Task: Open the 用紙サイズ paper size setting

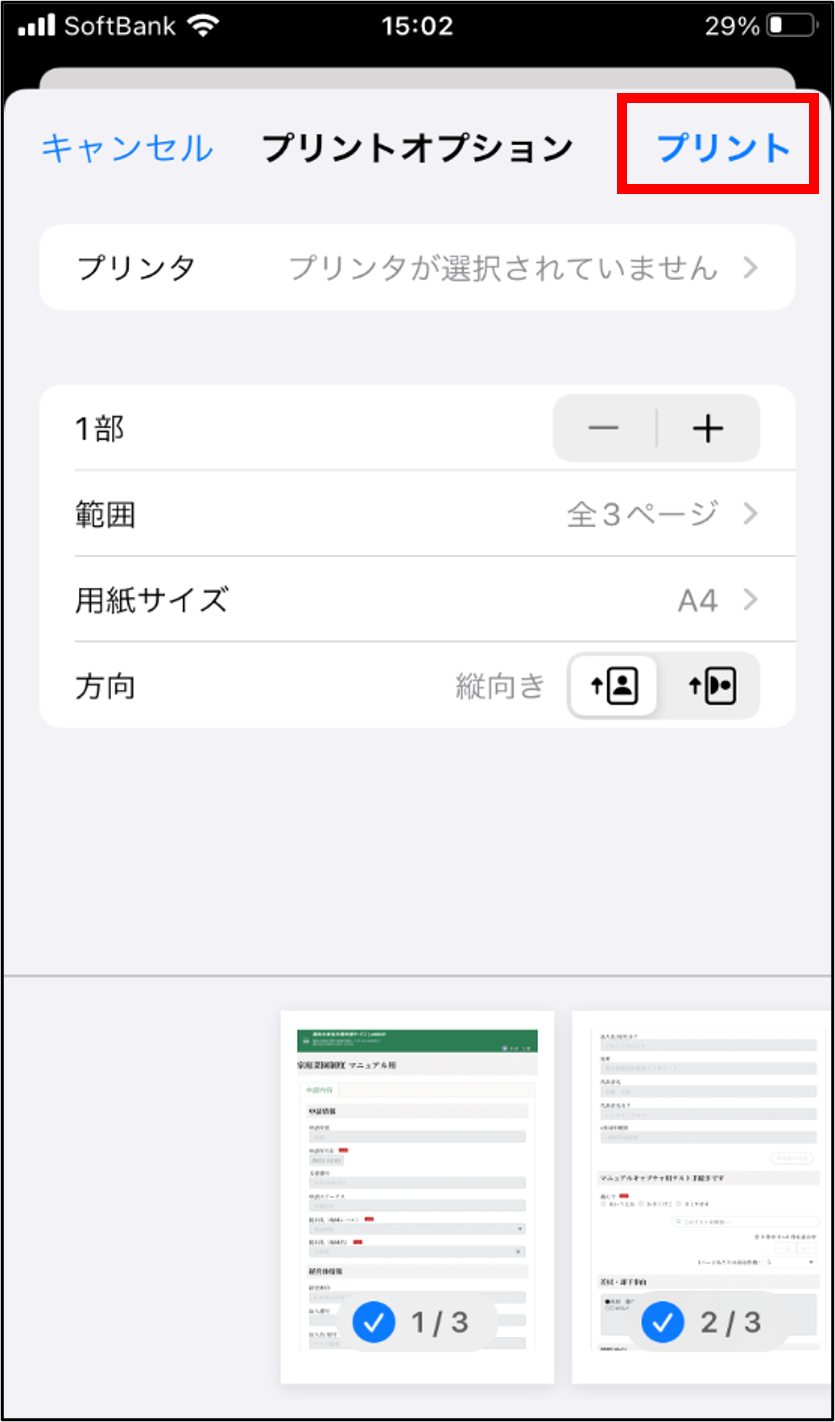Action: (417, 600)
